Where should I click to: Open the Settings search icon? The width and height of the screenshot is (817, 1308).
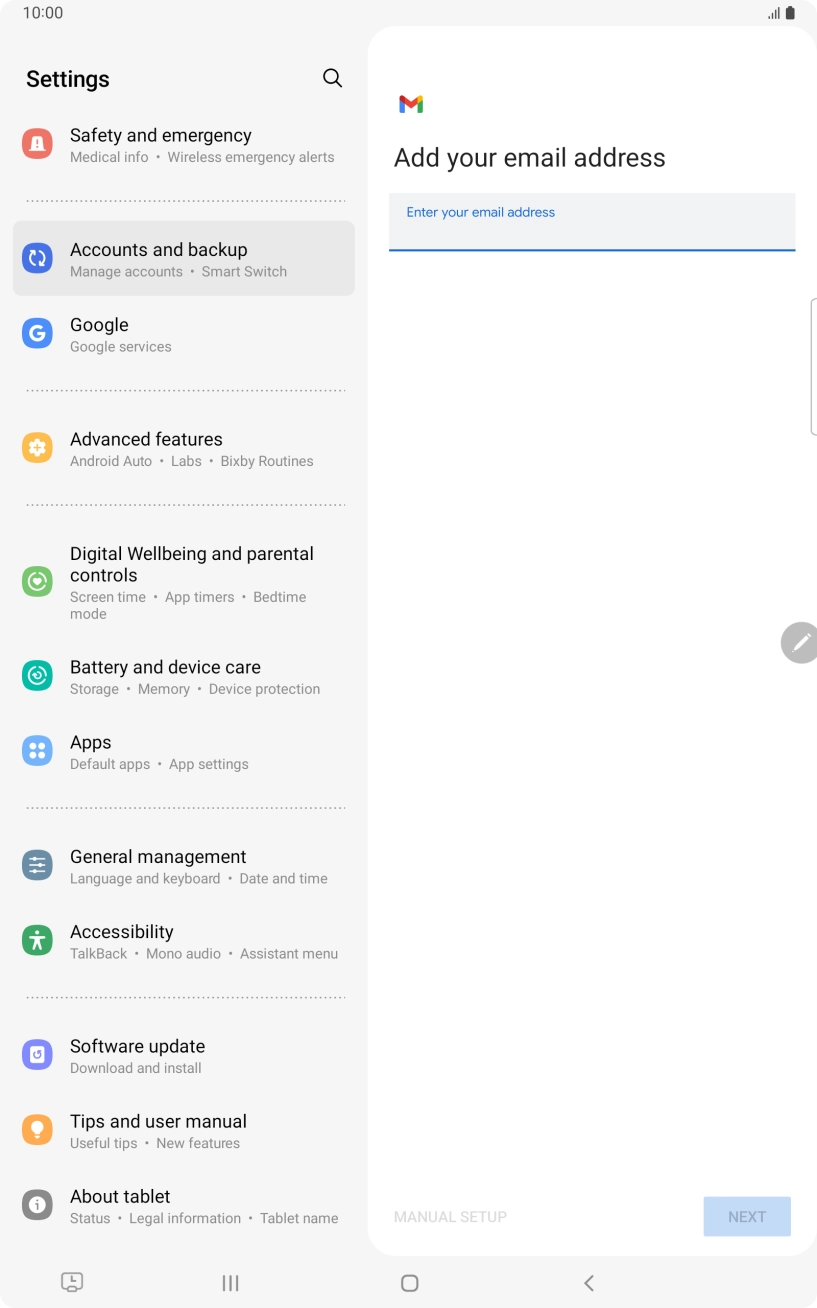(332, 78)
